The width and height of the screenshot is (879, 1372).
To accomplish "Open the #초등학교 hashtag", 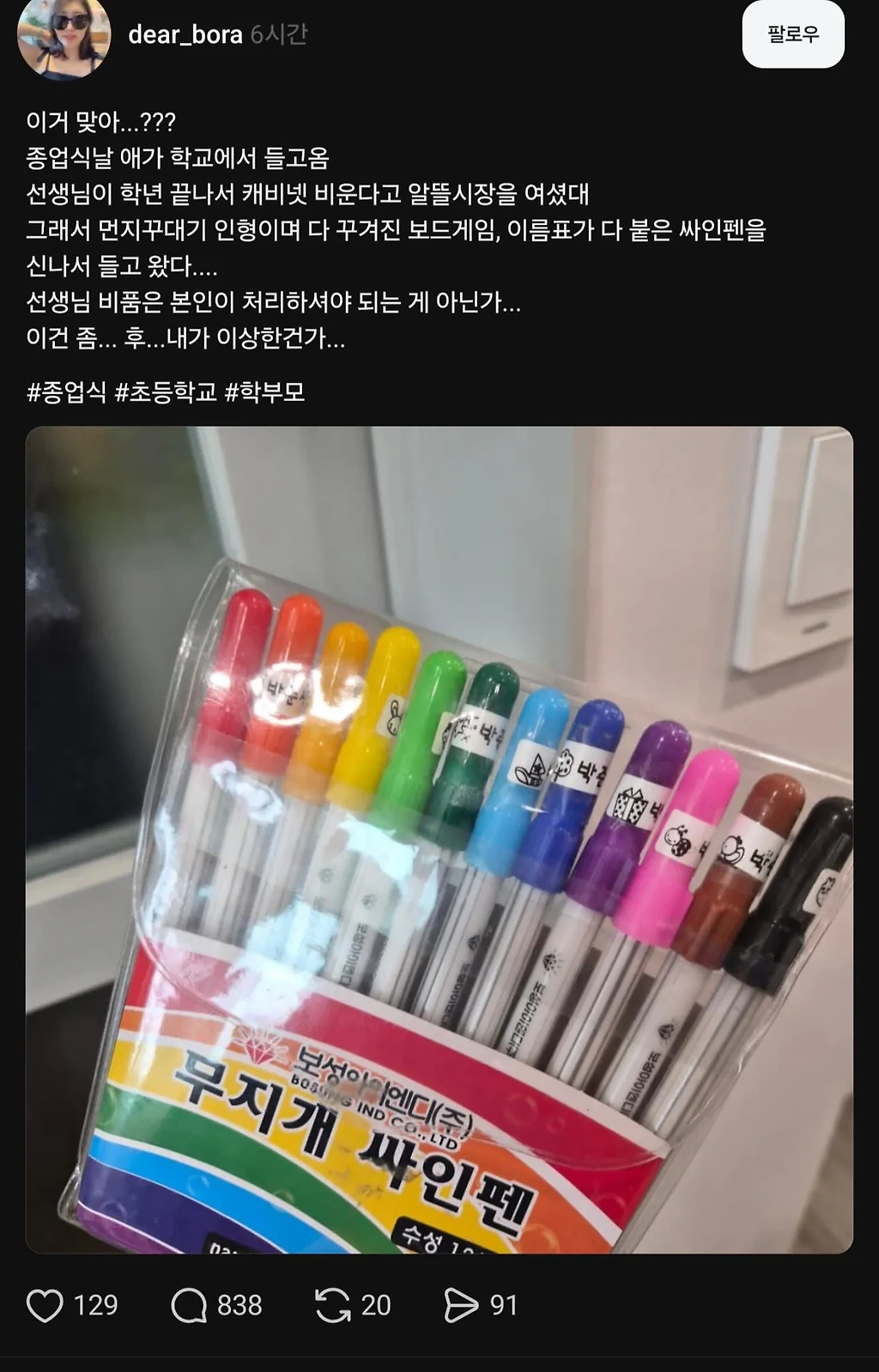I will click(166, 392).
